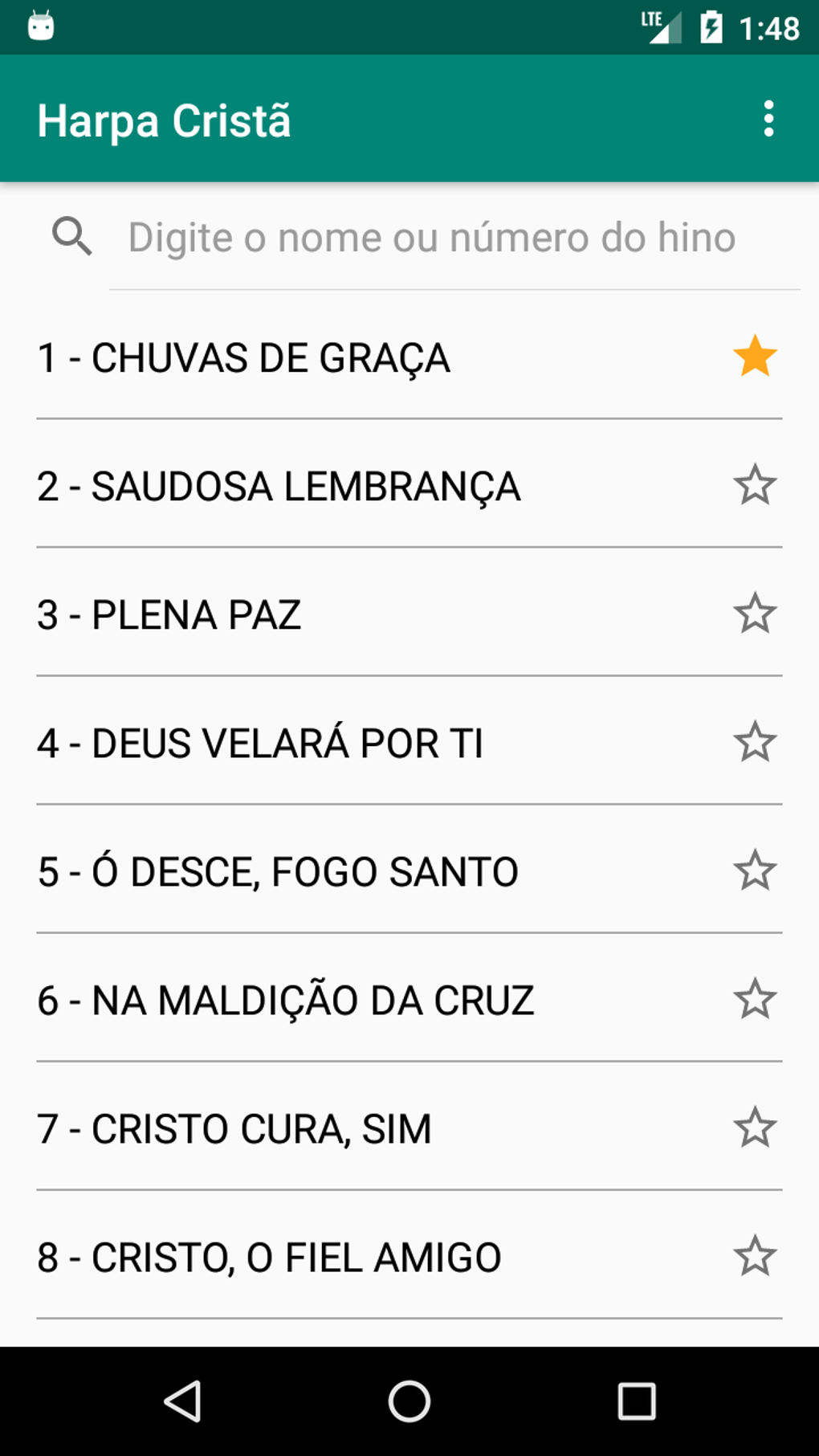This screenshot has height=1456, width=819.
Task: Tap the hymn search field
Action: click(x=431, y=238)
